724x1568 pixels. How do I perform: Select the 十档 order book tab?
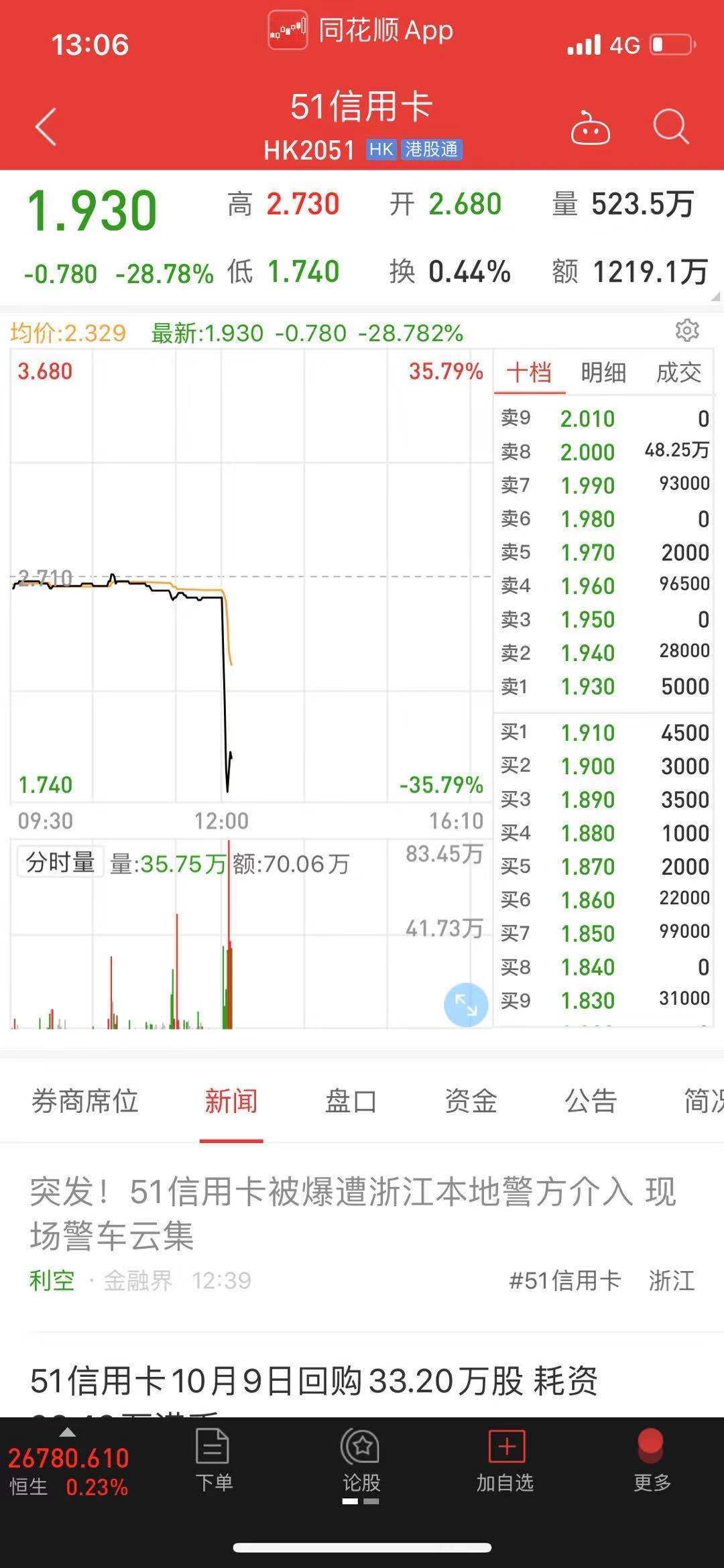coord(529,372)
